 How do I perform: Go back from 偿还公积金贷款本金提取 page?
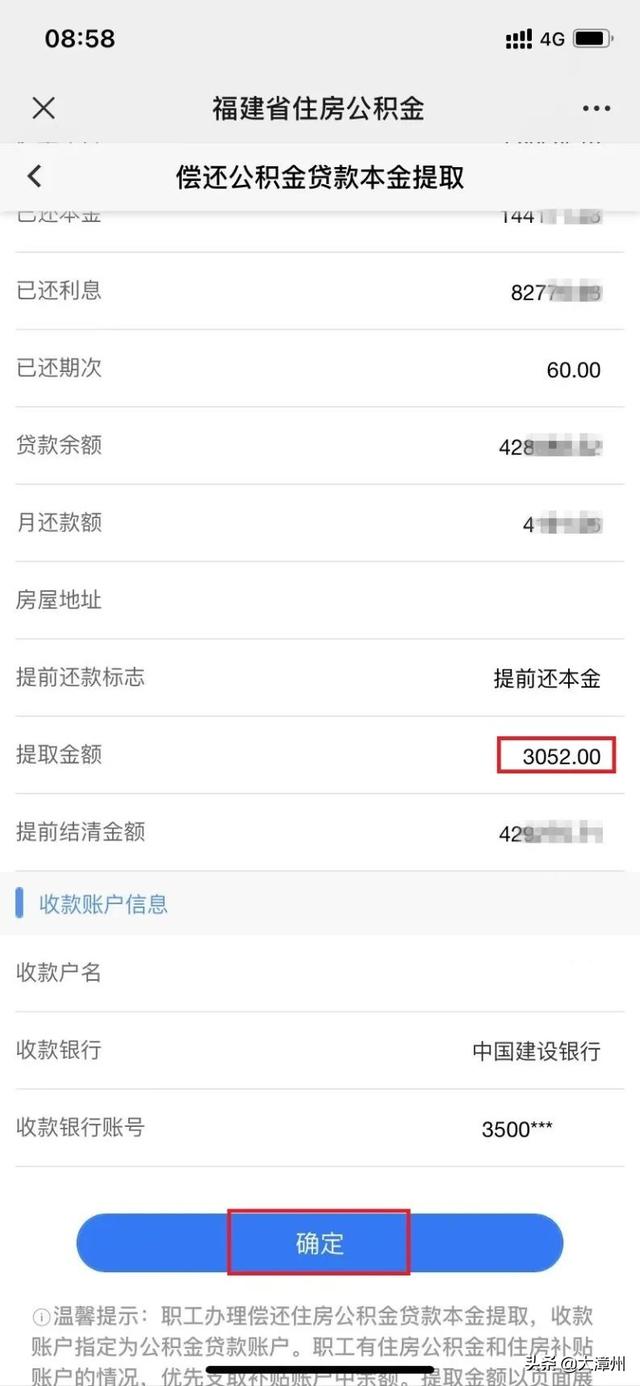35,176
